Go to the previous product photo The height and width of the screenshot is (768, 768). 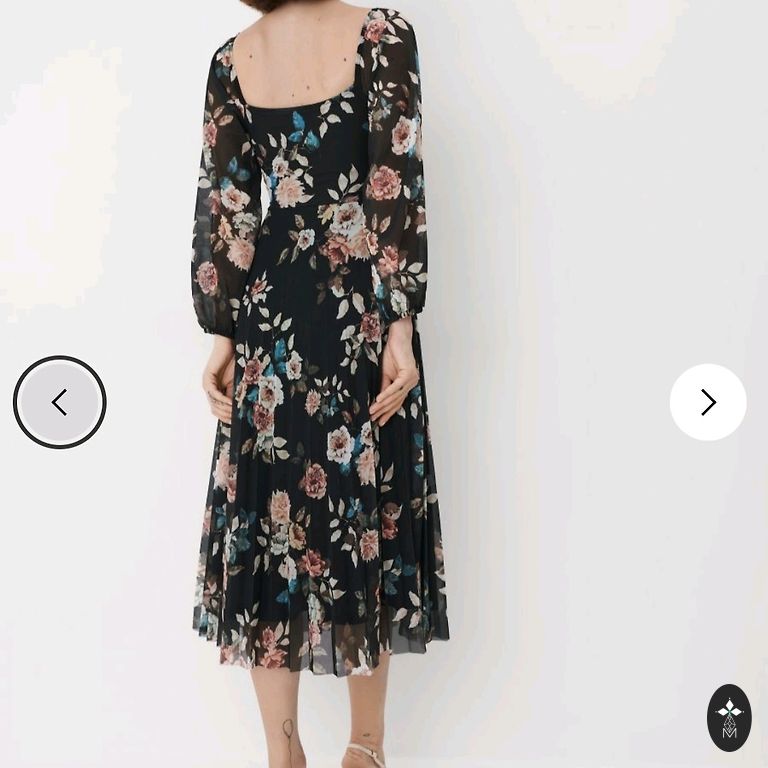click(x=60, y=402)
